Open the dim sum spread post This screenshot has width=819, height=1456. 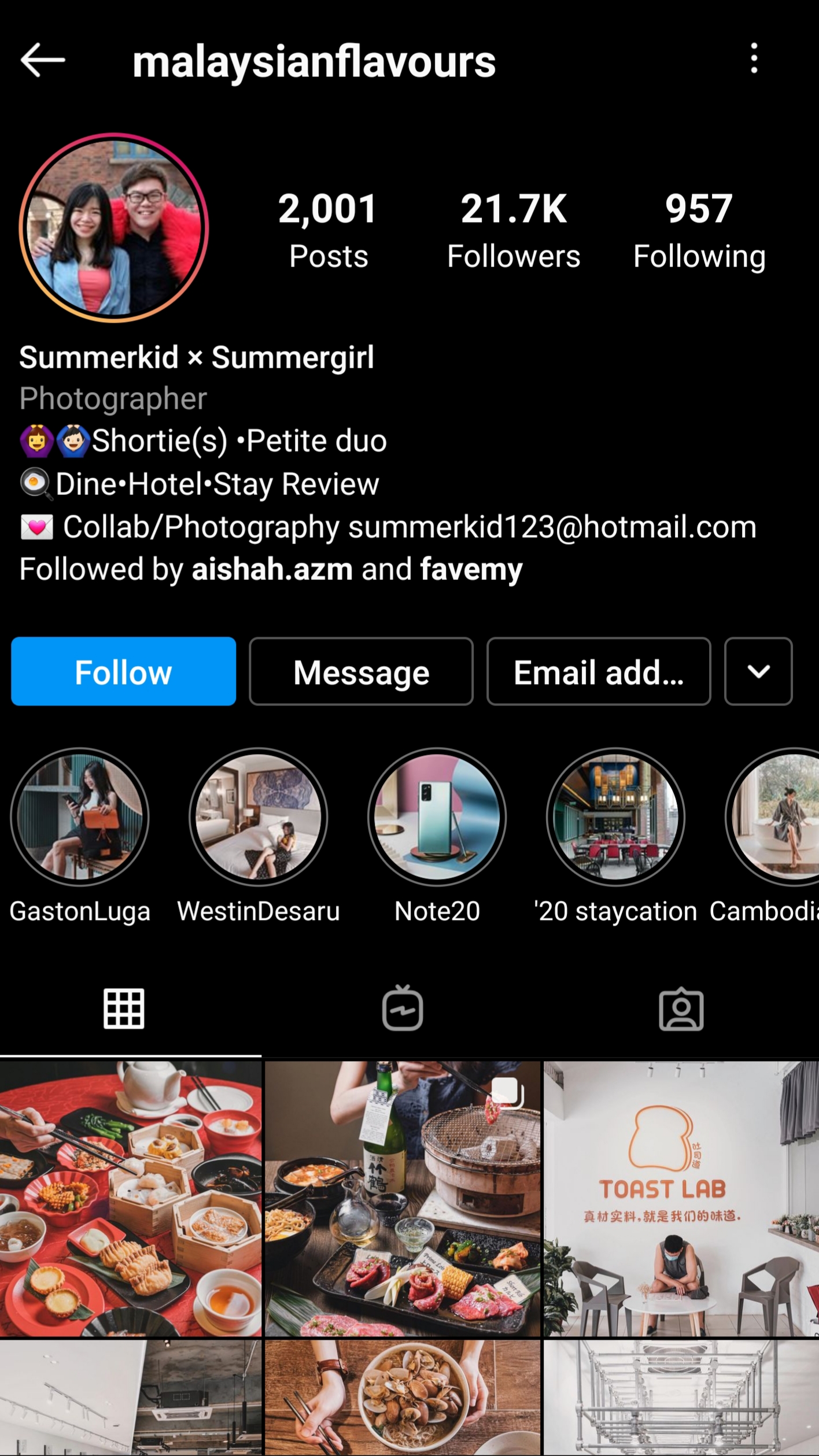[131, 1199]
